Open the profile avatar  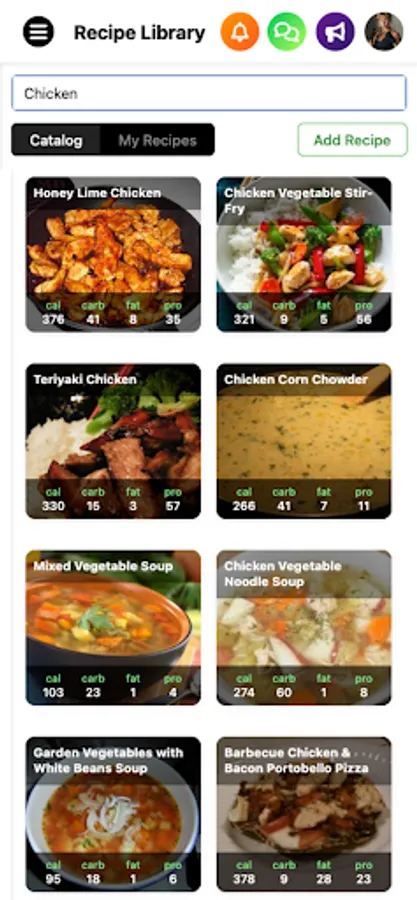pyautogui.click(x=384, y=32)
